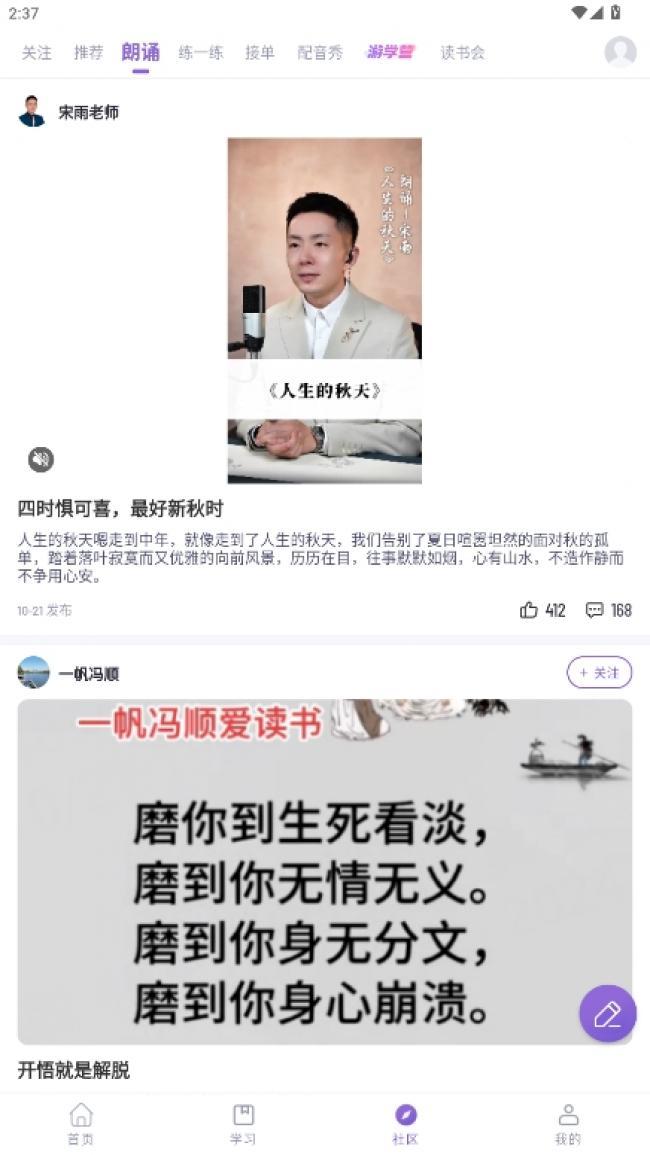This screenshot has width=650, height=1155.
Task: Play the 人生的秋天 video
Action: tap(324, 310)
